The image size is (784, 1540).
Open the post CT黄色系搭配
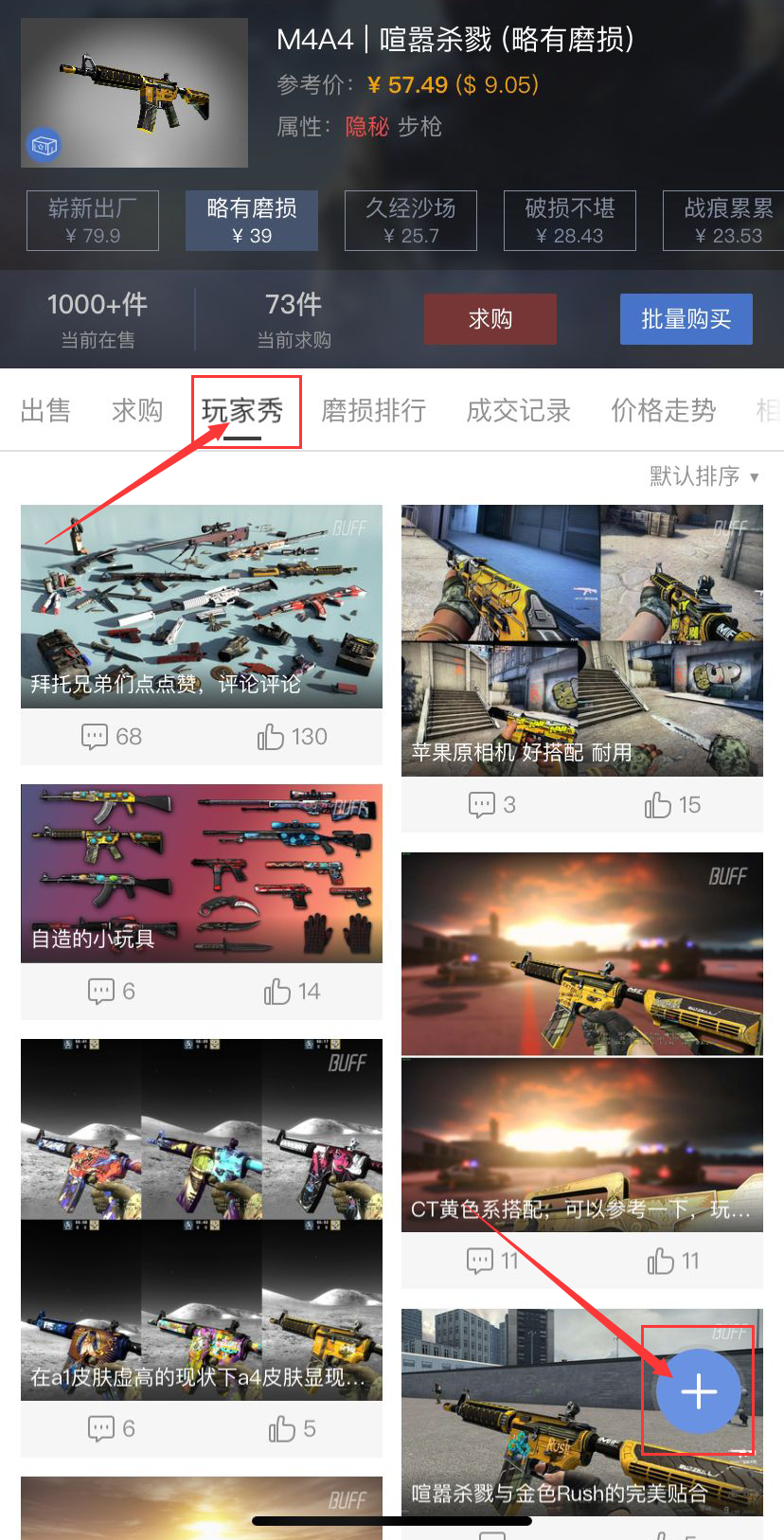click(x=582, y=1042)
